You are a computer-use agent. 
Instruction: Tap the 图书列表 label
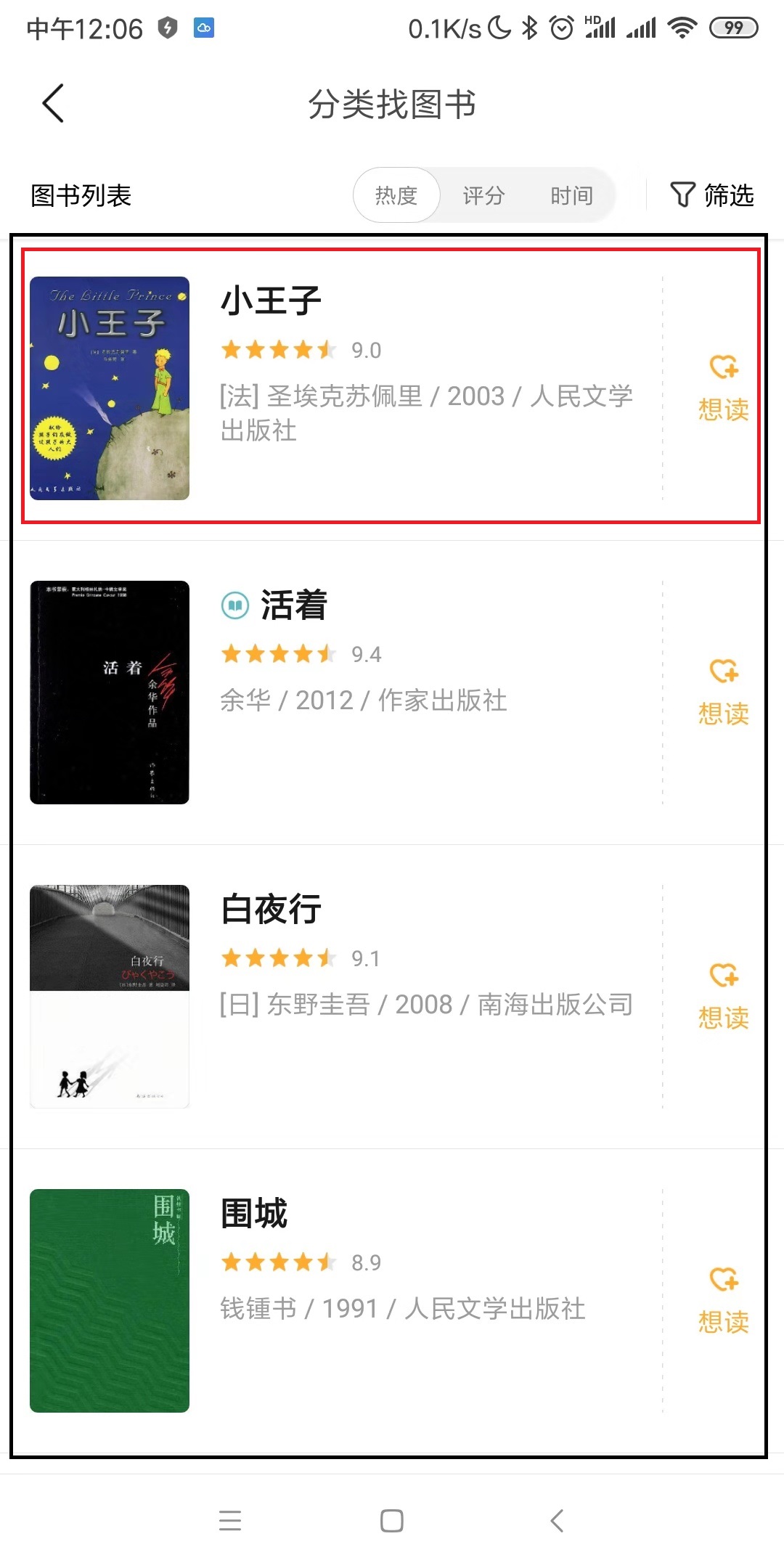[80, 195]
